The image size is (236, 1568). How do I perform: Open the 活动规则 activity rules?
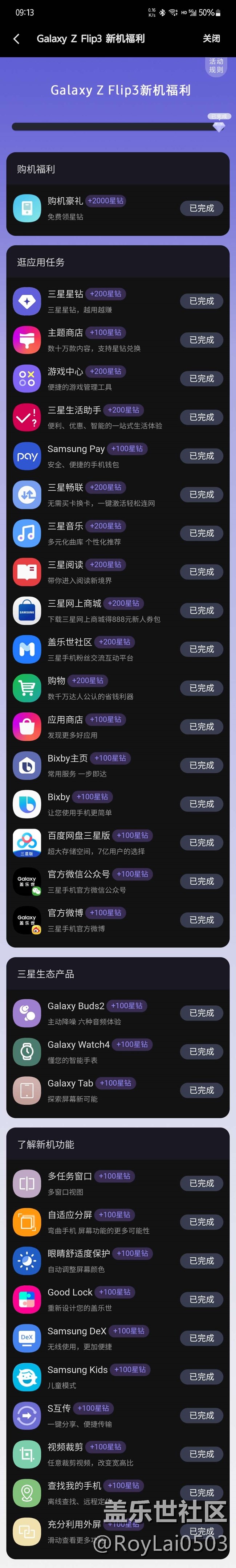pyautogui.click(x=216, y=66)
